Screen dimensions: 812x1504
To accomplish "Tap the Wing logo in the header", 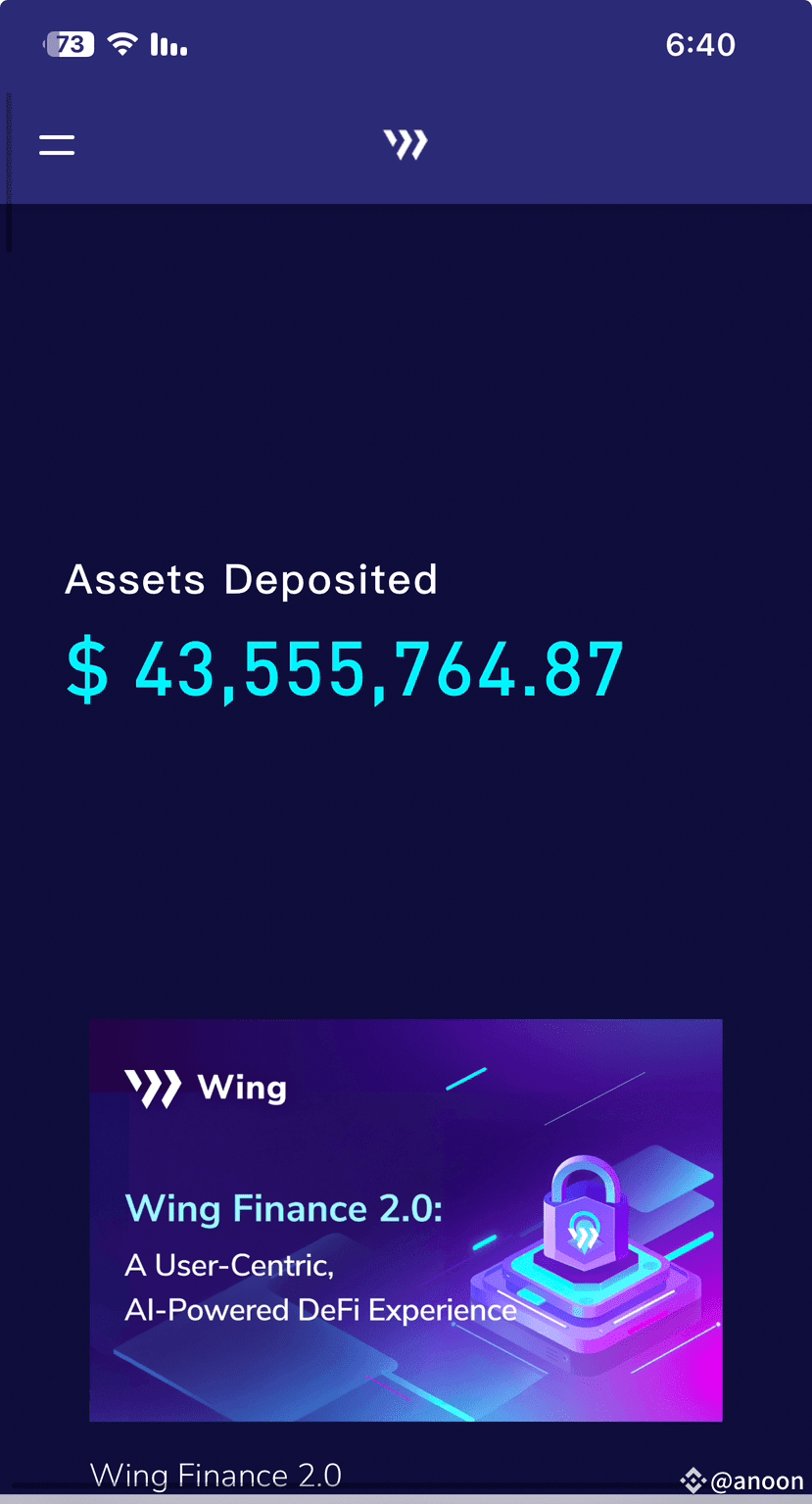I will point(405,143).
